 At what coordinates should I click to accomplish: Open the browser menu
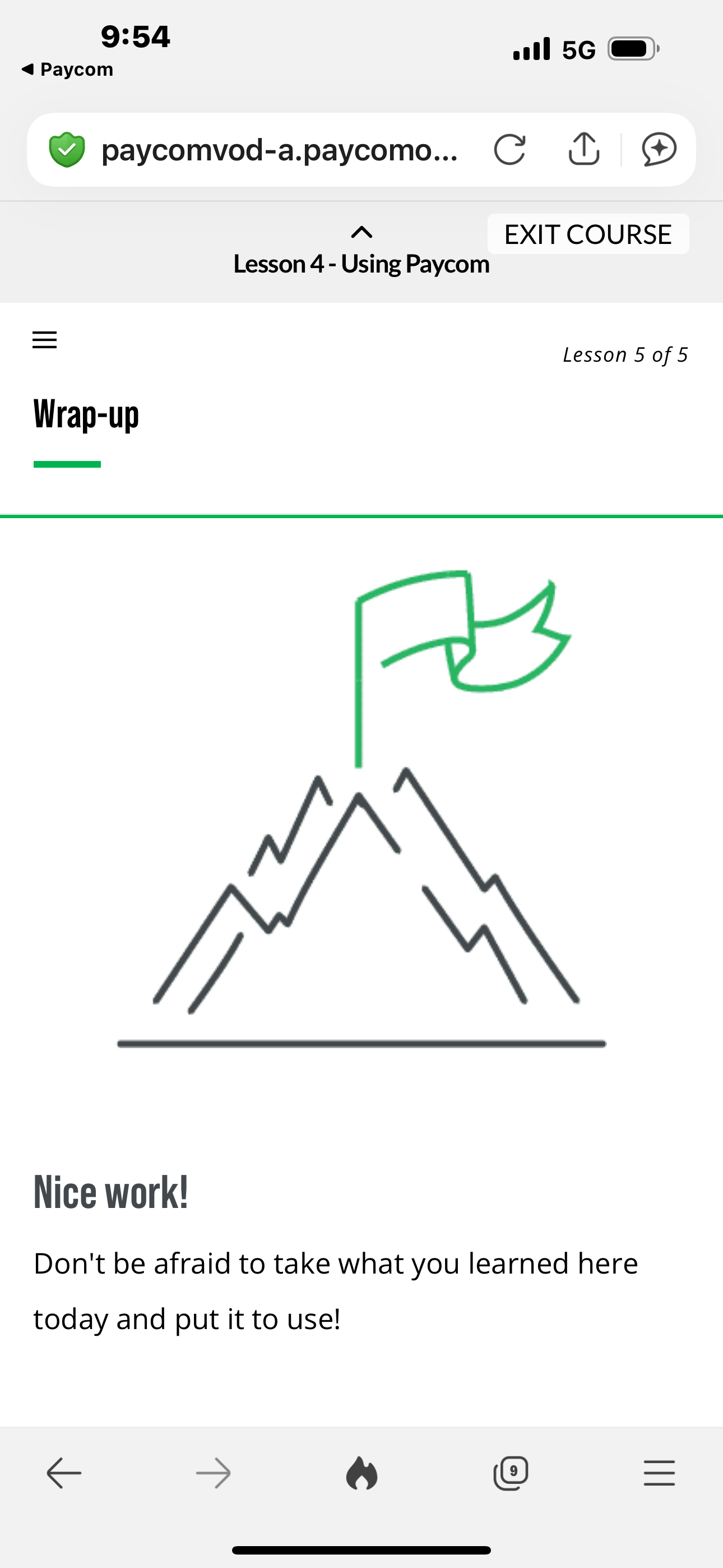(x=659, y=1473)
